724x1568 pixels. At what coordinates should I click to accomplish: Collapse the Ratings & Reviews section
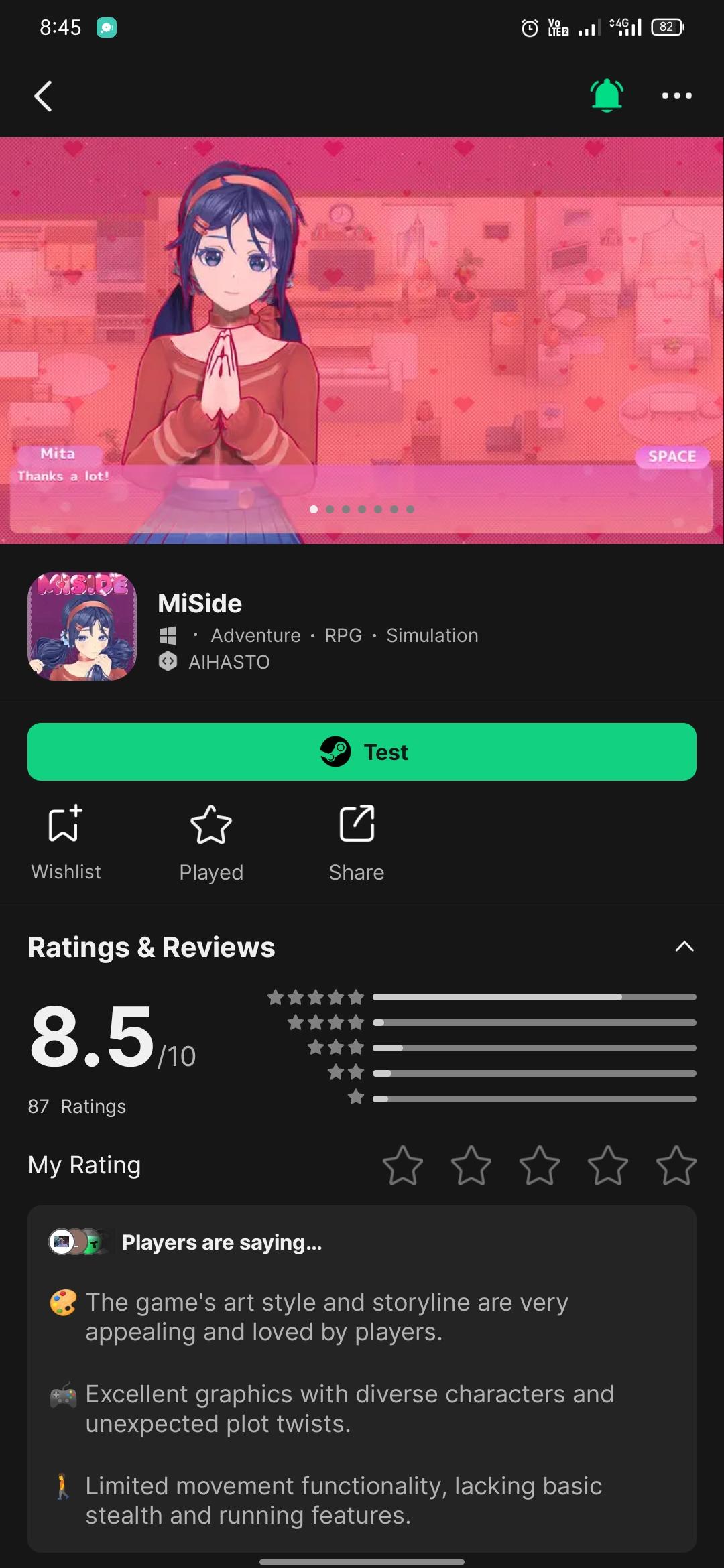684,947
